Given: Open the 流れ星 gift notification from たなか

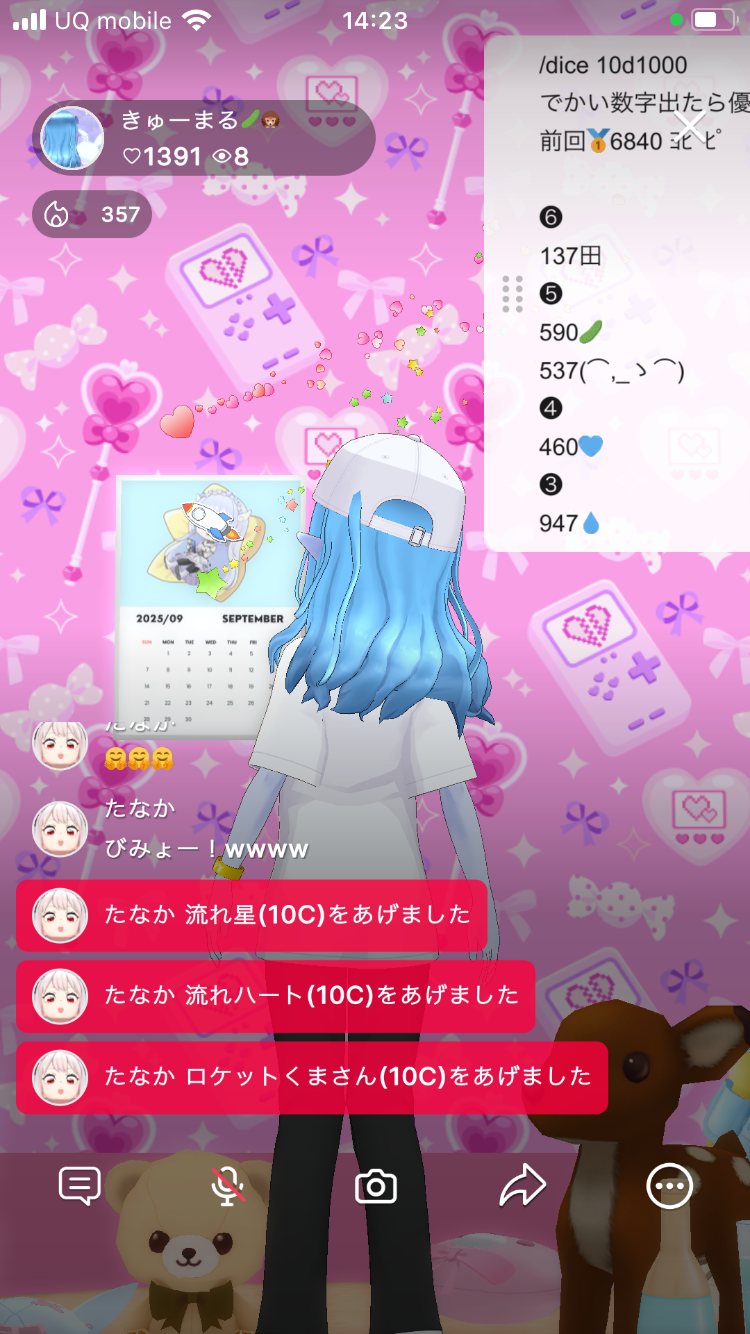Looking at the screenshot, I should (251, 915).
